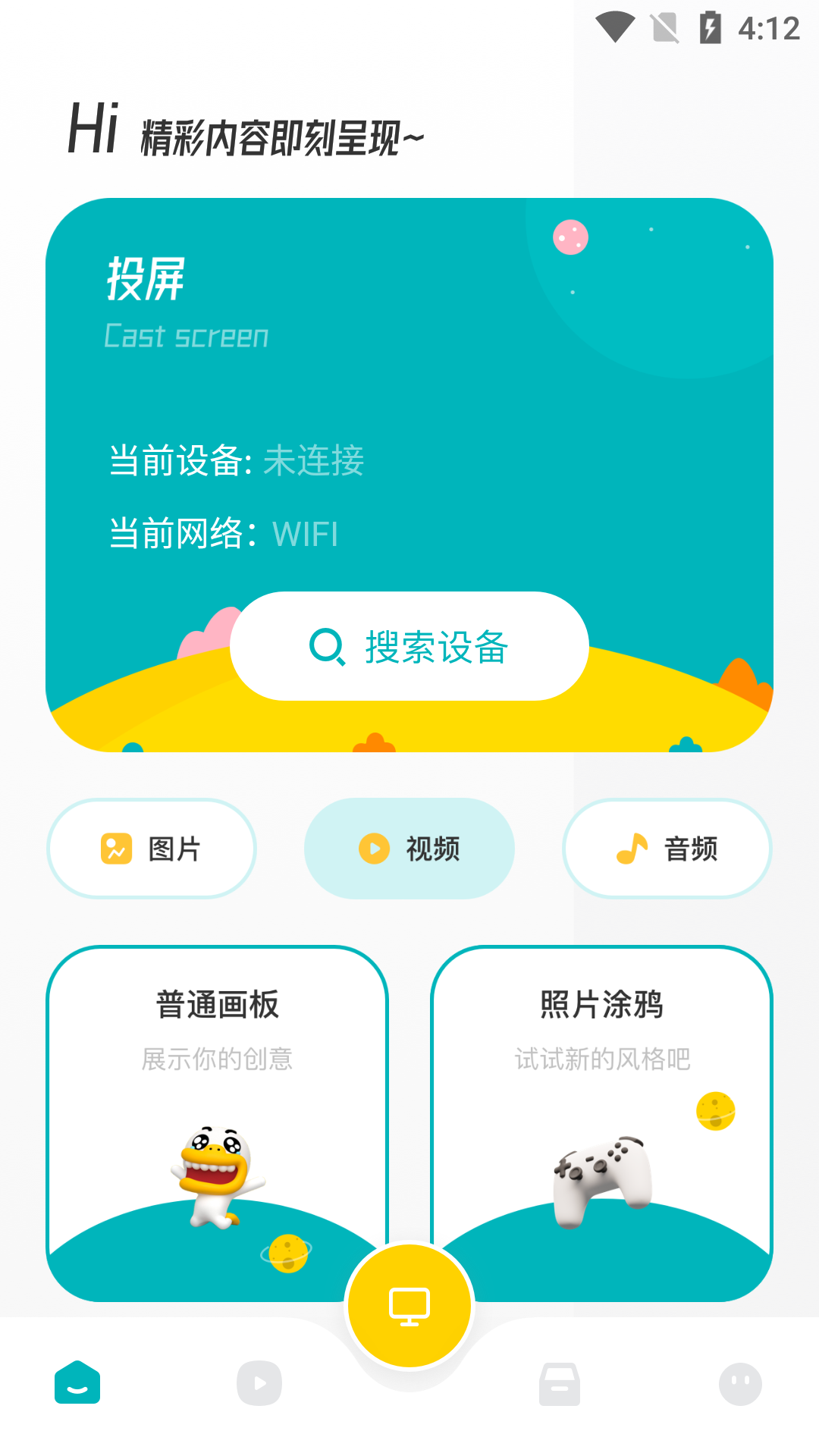Tap the 搜索设备 search device button
Screen dimensions: 819x1456
pyautogui.click(x=409, y=646)
